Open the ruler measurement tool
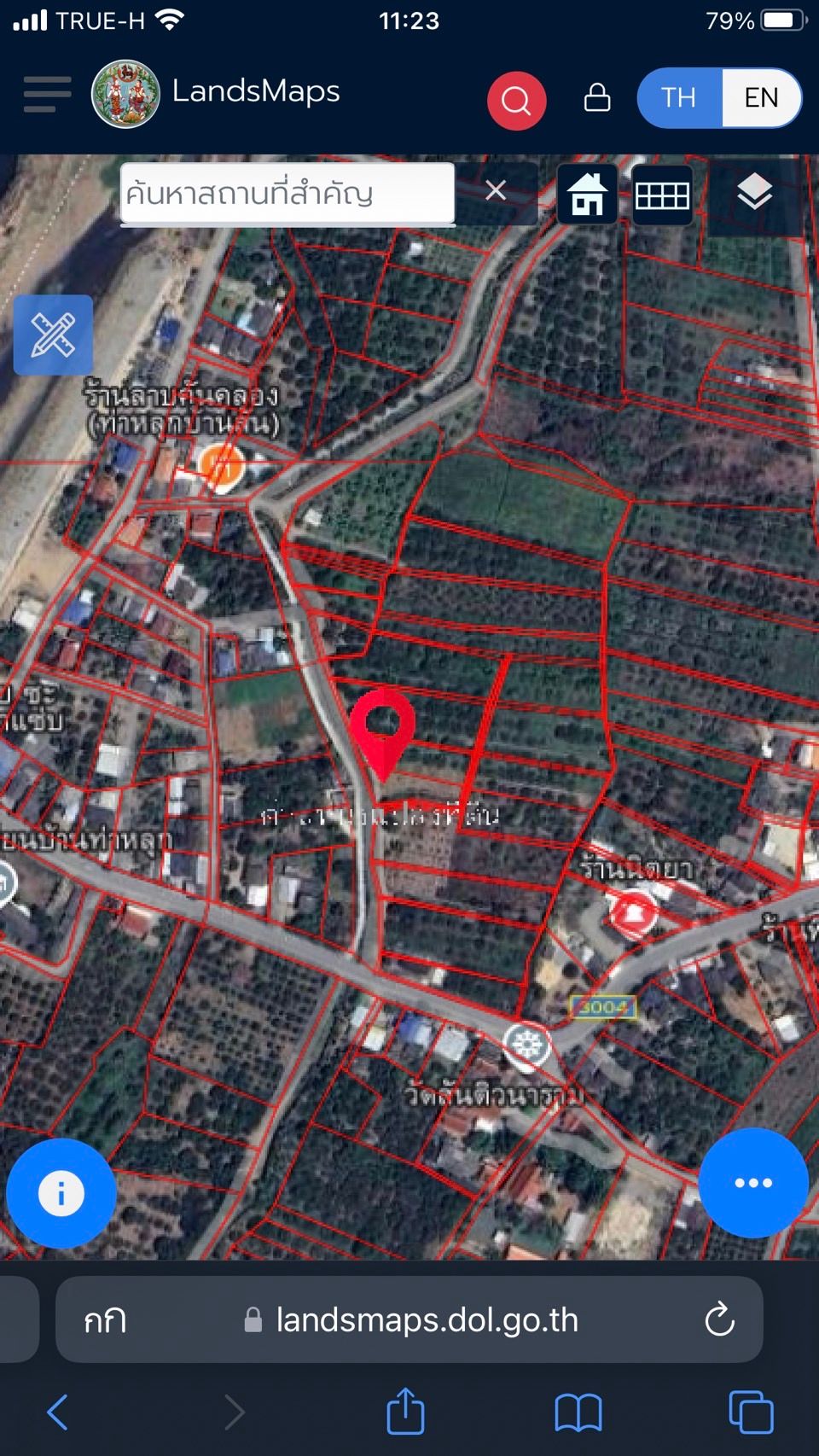Image resolution: width=819 pixels, height=1456 pixels. tap(53, 335)
